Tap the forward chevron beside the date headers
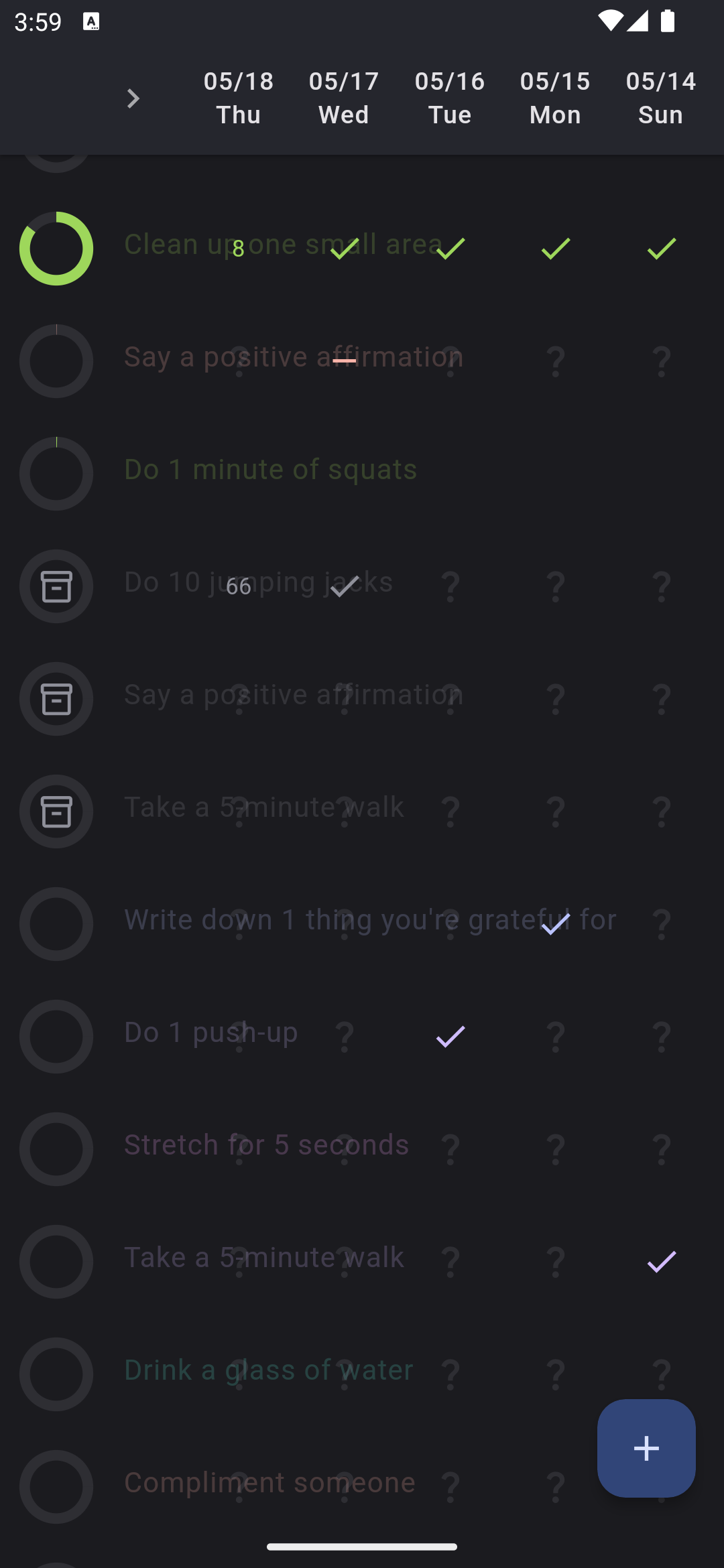Screen dimensions: 724x1568 tap(133, 99)
